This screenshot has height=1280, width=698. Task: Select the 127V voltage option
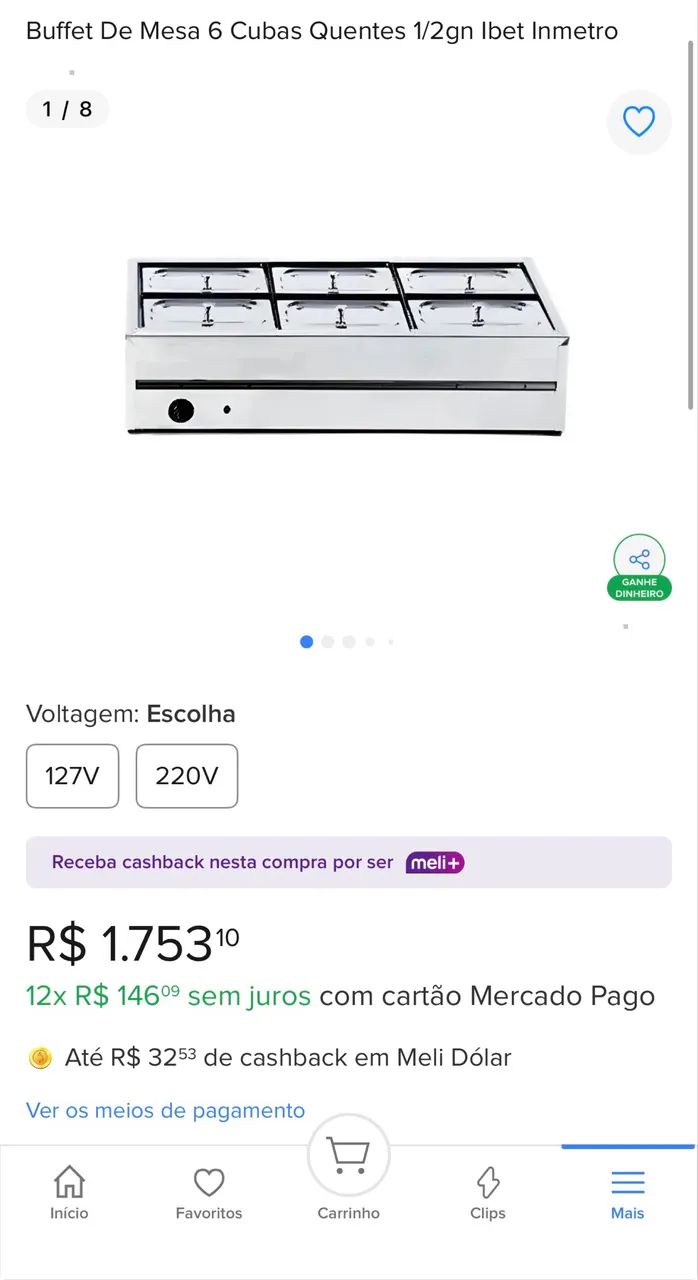[72, 776]
